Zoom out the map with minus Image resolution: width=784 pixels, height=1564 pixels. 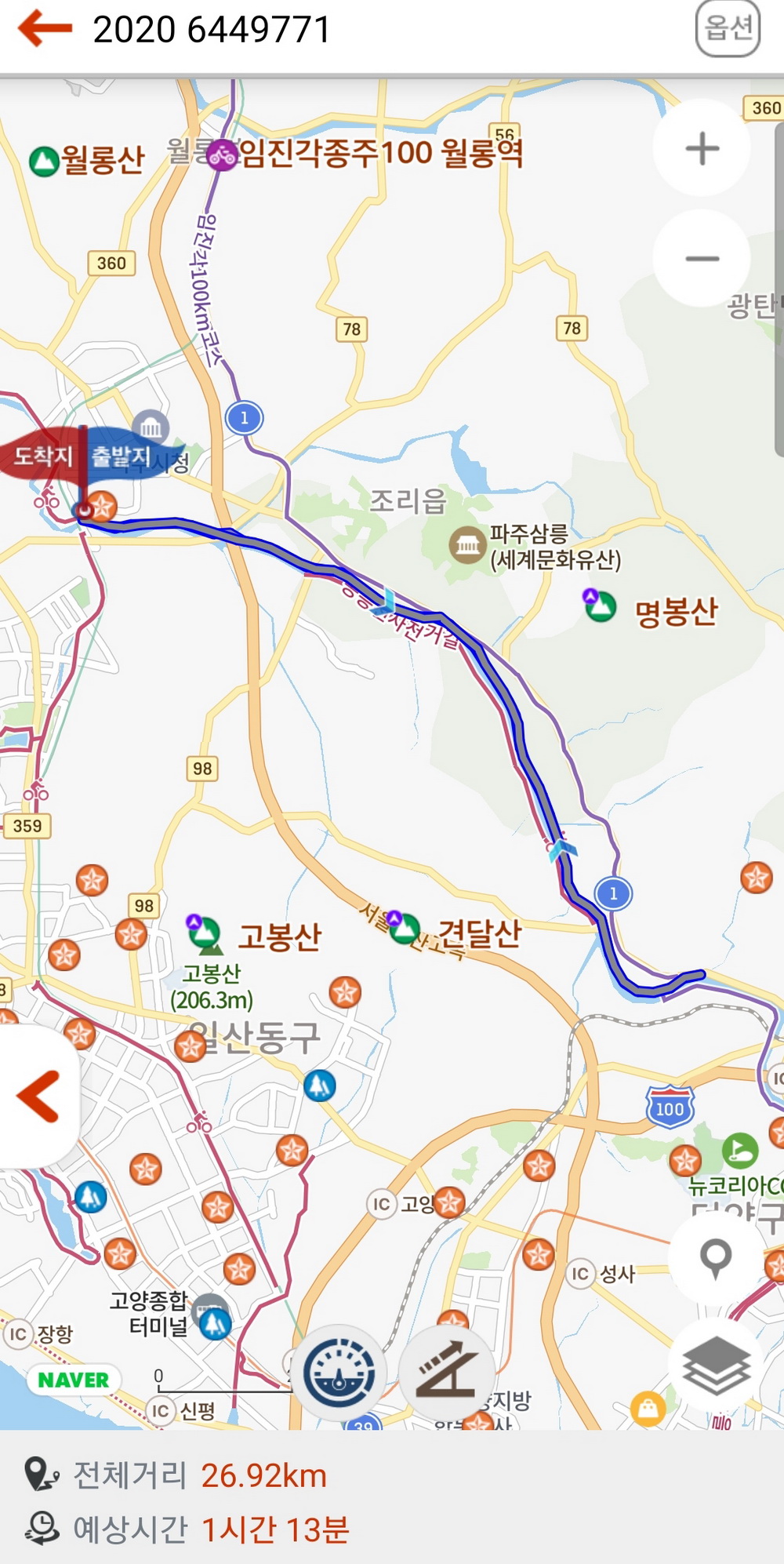[702, 258]
